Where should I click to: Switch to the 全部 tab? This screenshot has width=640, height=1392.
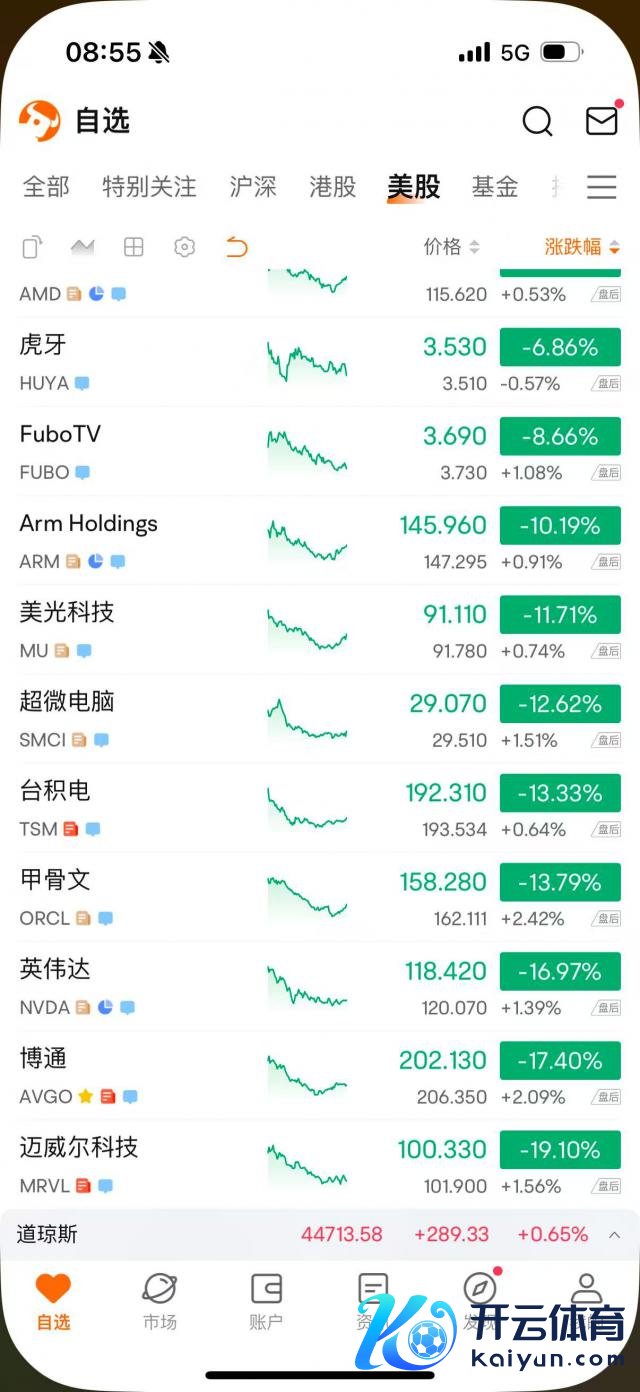click(x=46, y=187)
